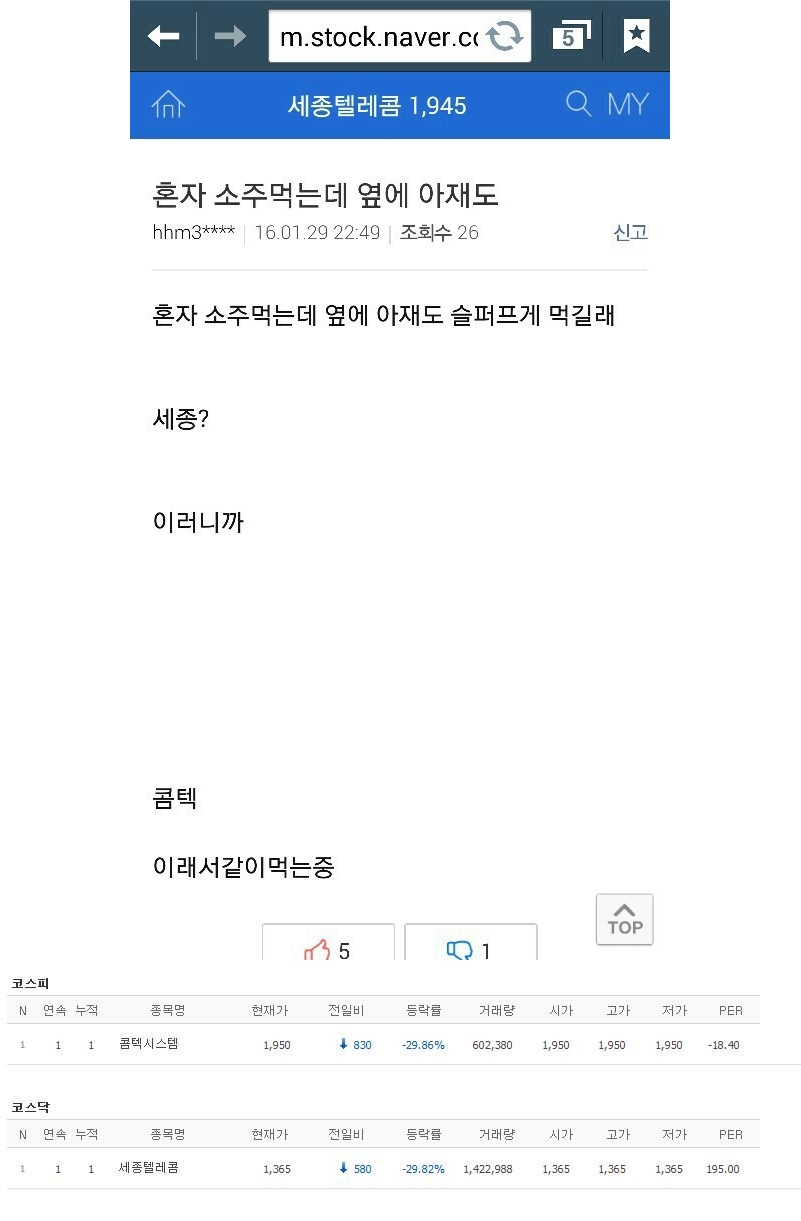Open the browser bookmarks star
This screenshot has height=1221, width=801.
(637, 37)
